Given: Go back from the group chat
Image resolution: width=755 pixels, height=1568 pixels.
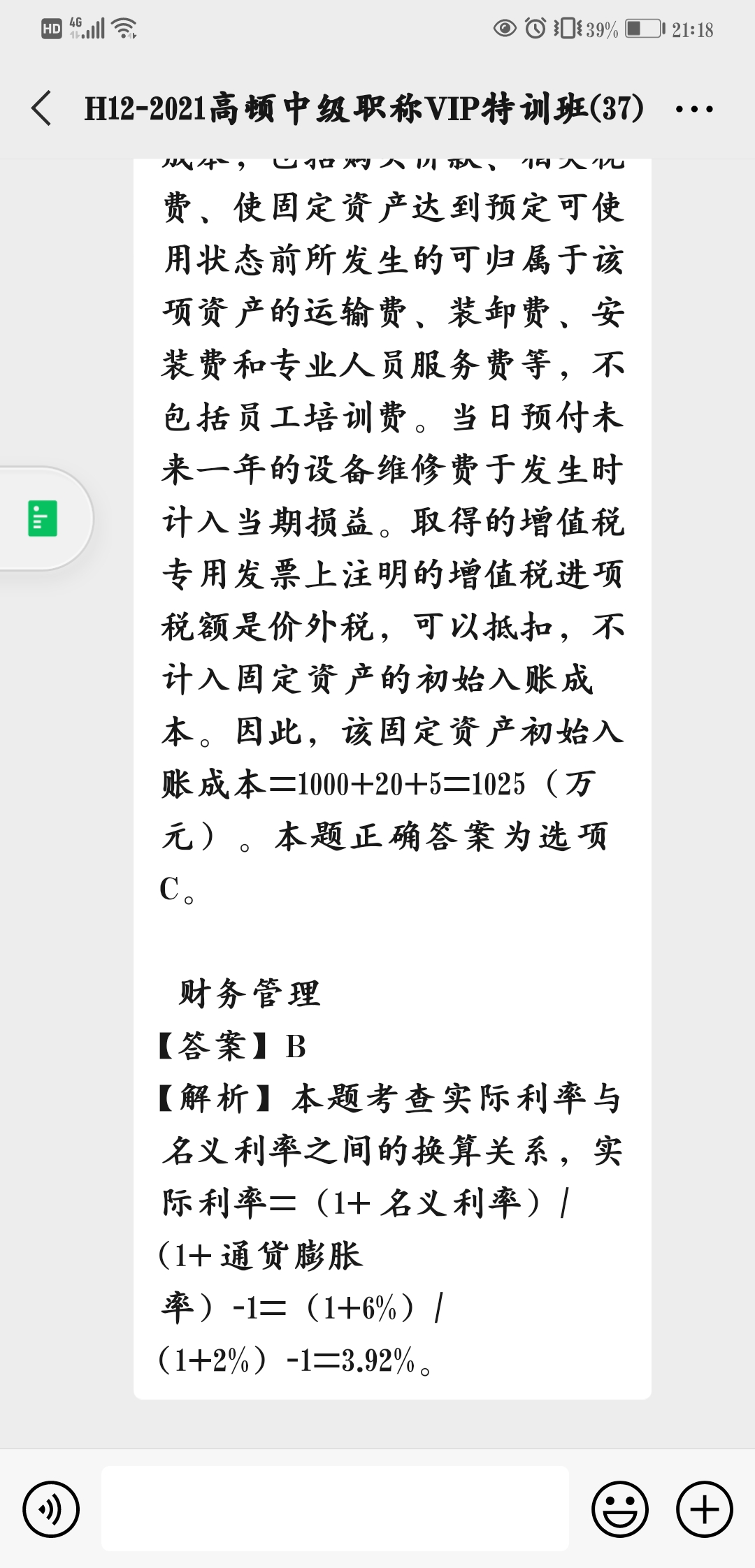Looking at the screenshot, I should (x=42, y=109).
